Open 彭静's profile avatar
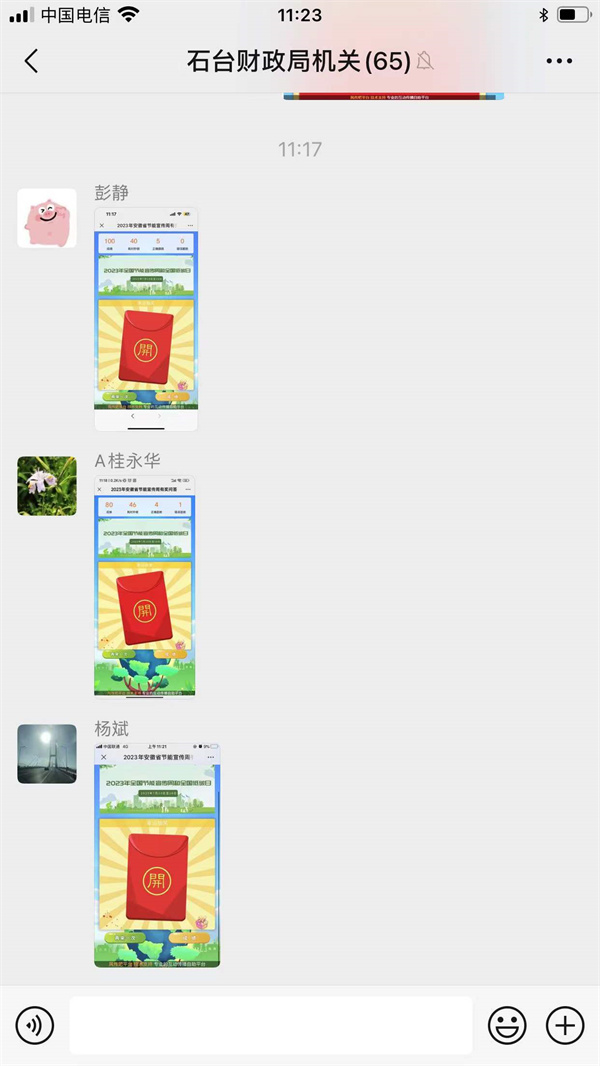 [x=47, y=218]
